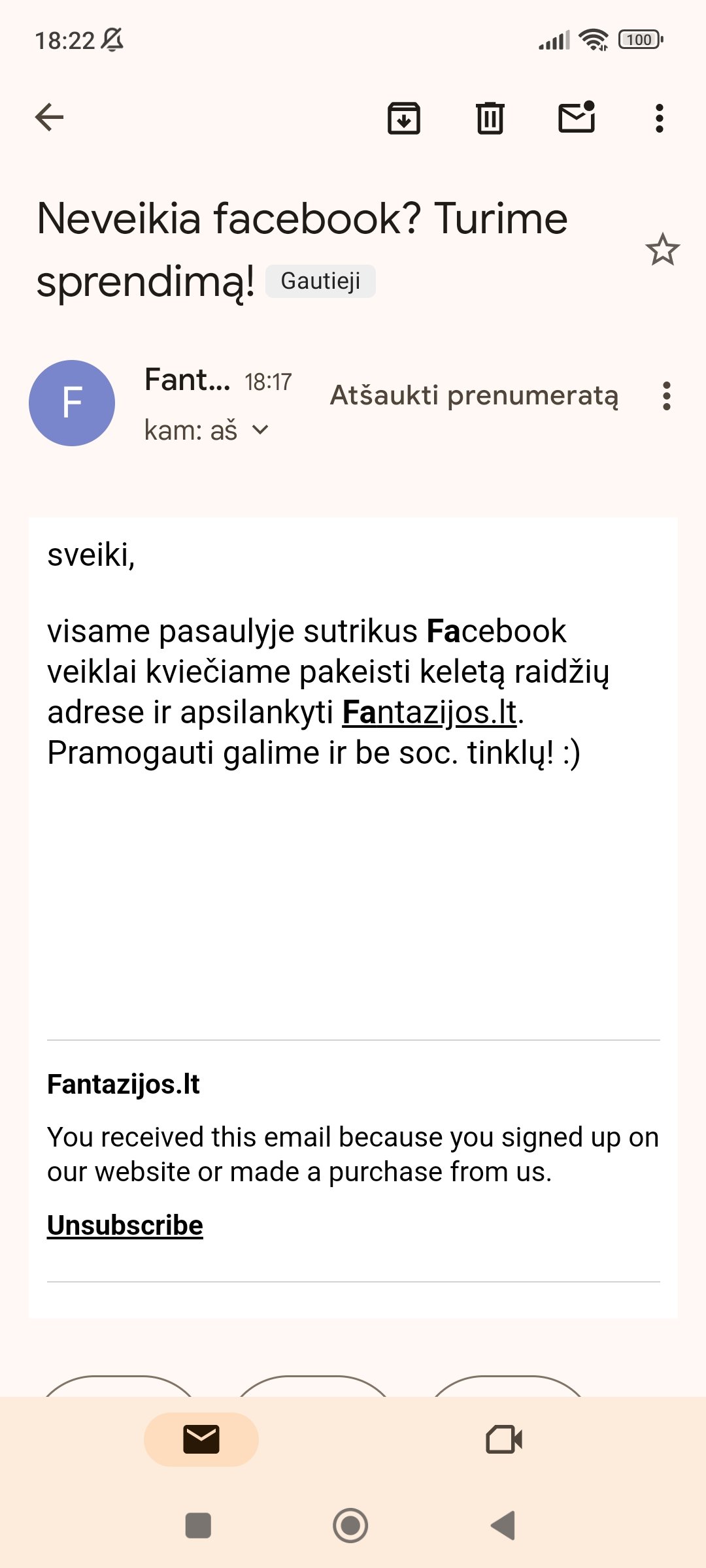Archive this email
This screenshot has width=706, height=1568.
(x=404, y=118)
